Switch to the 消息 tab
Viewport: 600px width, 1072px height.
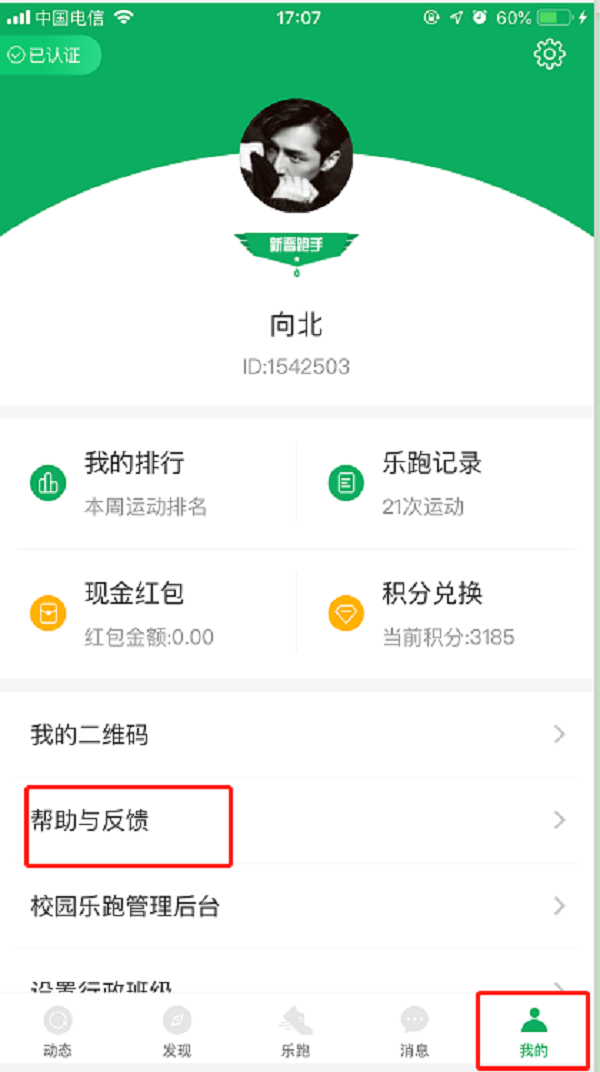point(414,1030)
